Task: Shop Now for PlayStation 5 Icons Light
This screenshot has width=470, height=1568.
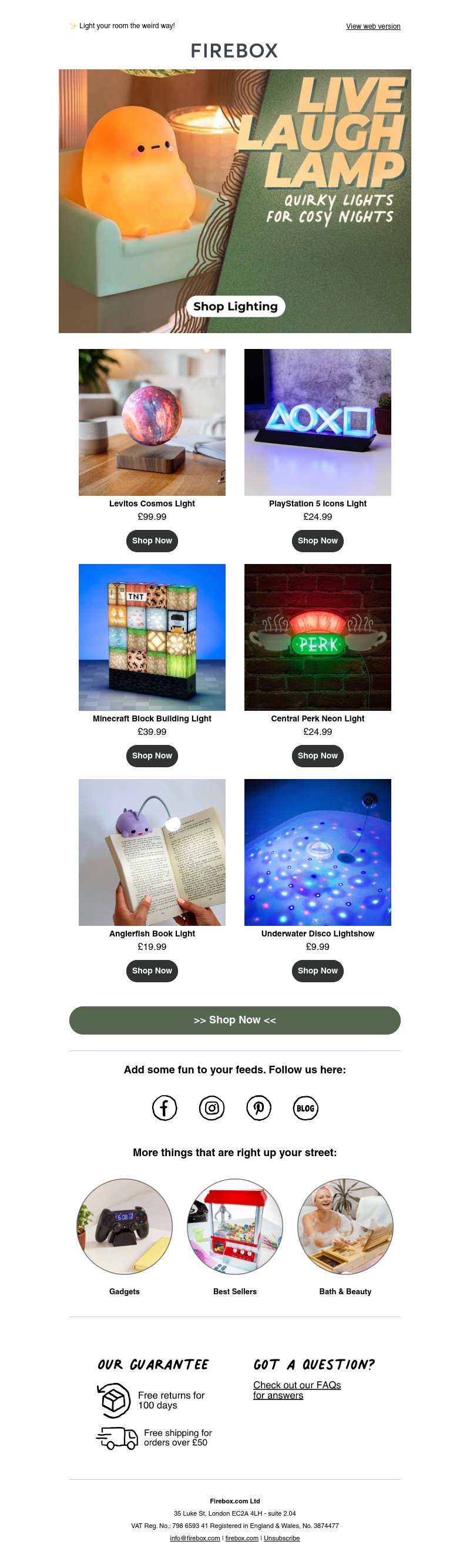Action: tap(317, 540)
